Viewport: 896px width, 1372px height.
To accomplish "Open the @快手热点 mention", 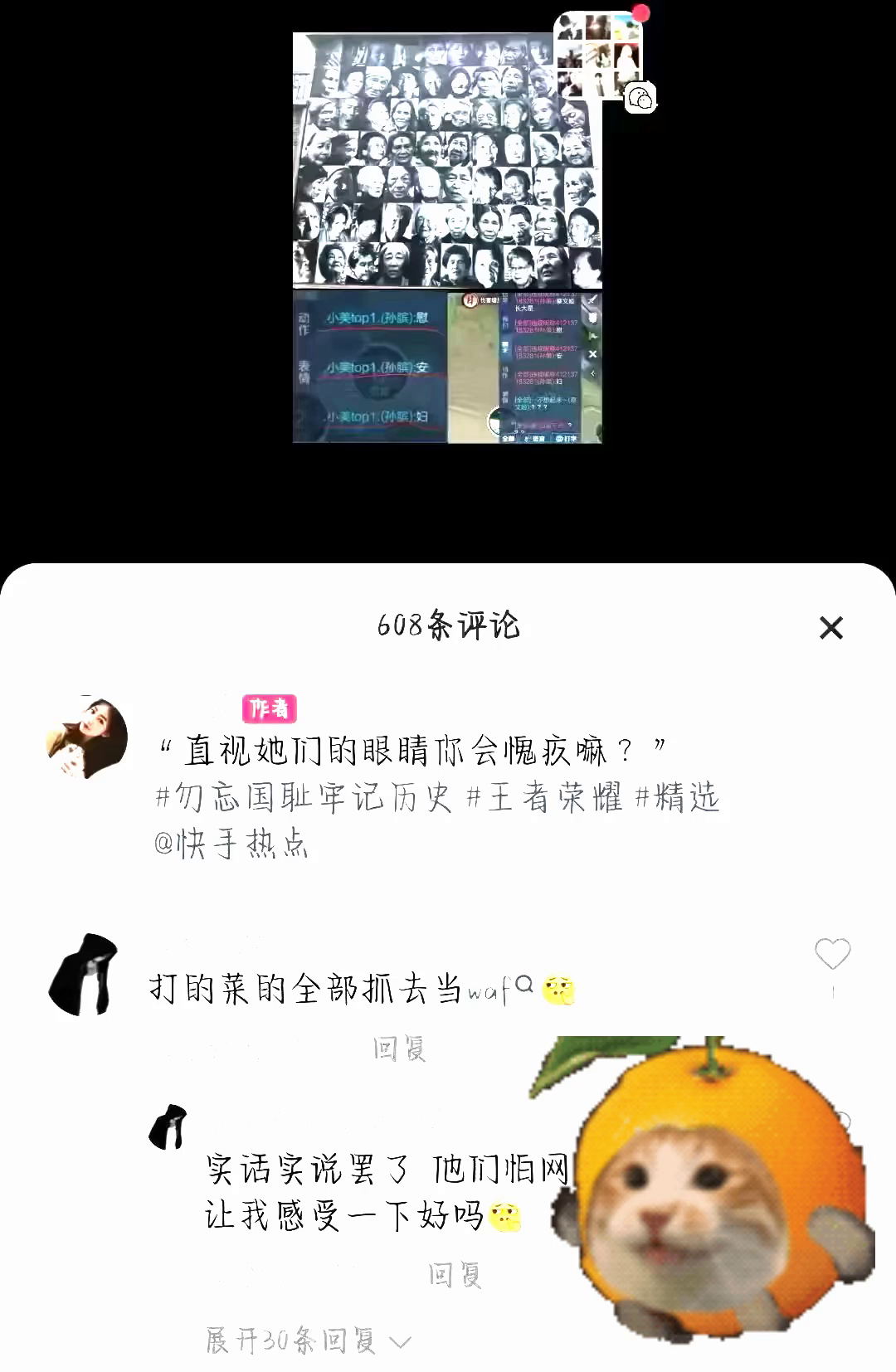I will [x=231, y=844].
